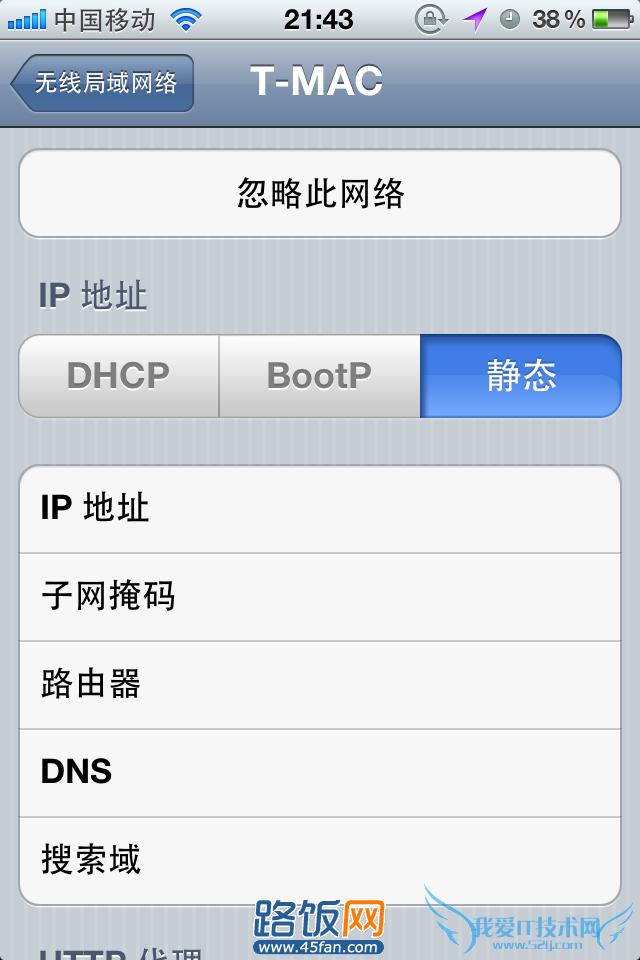The image size is (640, 960).
Task: Go back to 无线局域网络 settings
Action: point(103,83)
